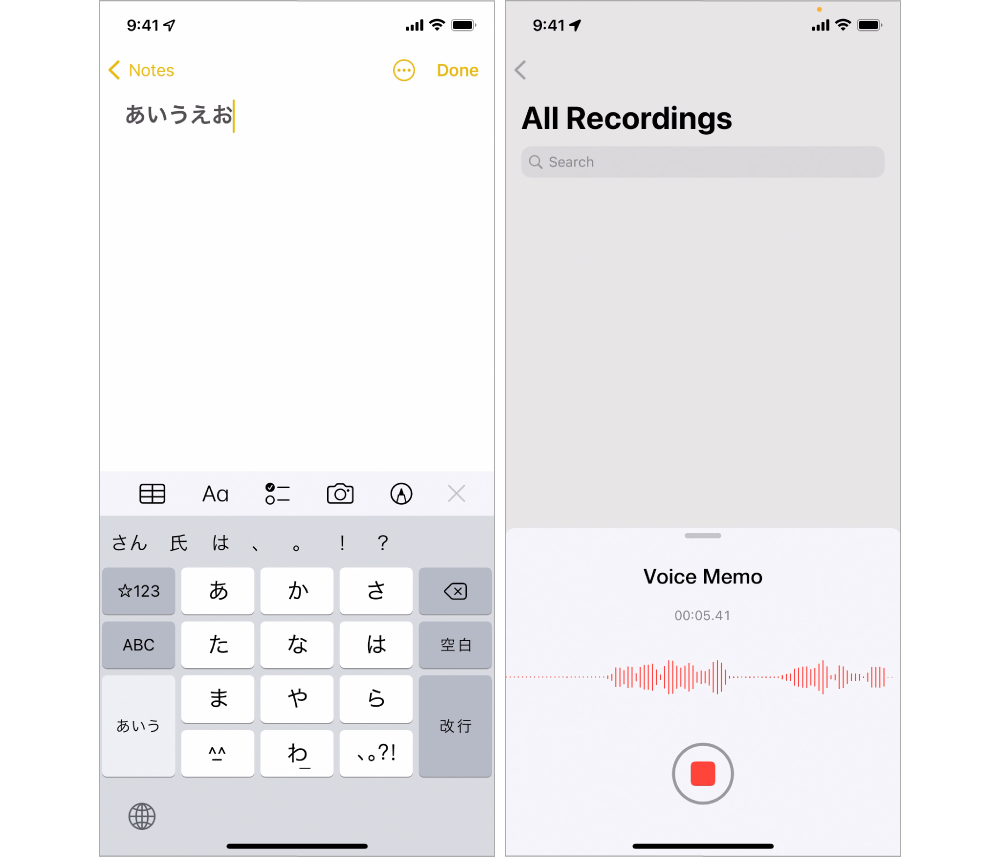Go back from All Recordings

coord(520,70)
